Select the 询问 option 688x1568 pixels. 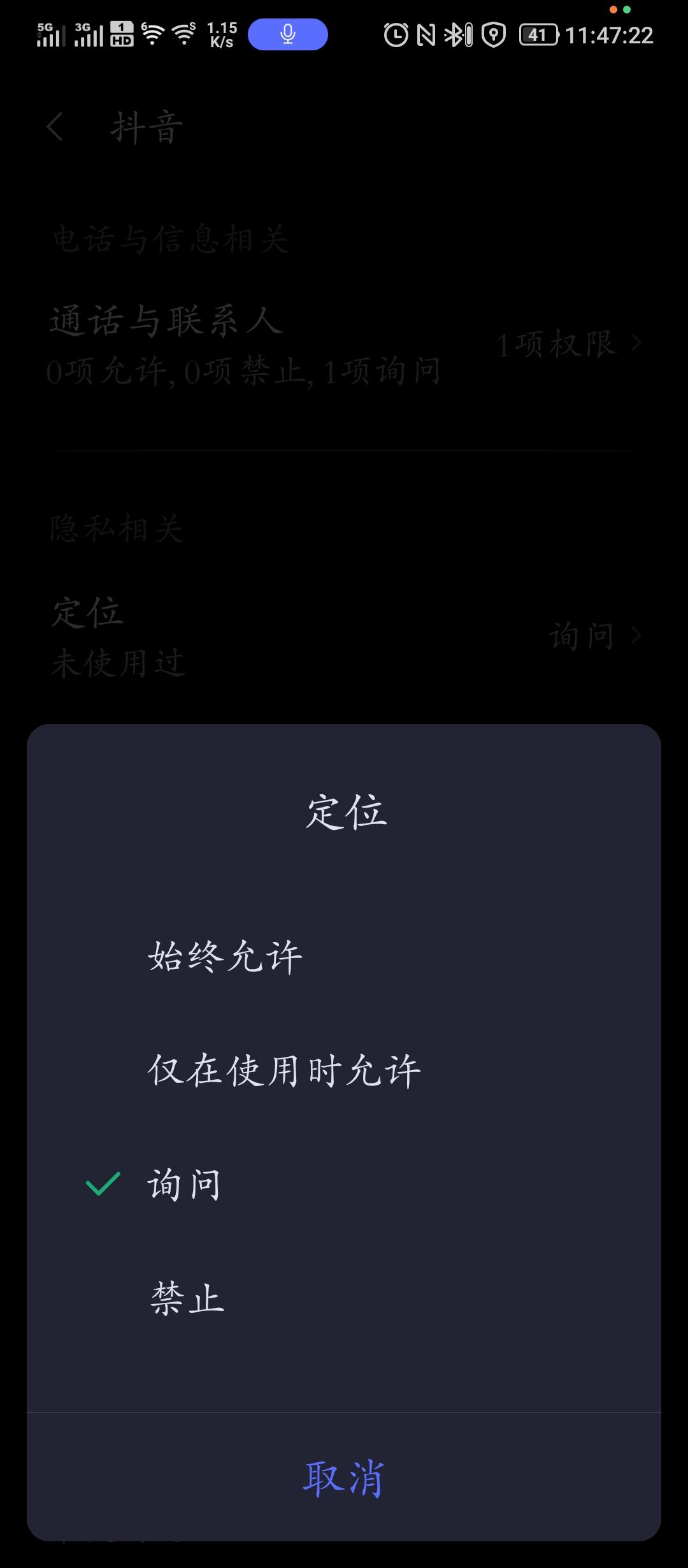coord(185,1184)
